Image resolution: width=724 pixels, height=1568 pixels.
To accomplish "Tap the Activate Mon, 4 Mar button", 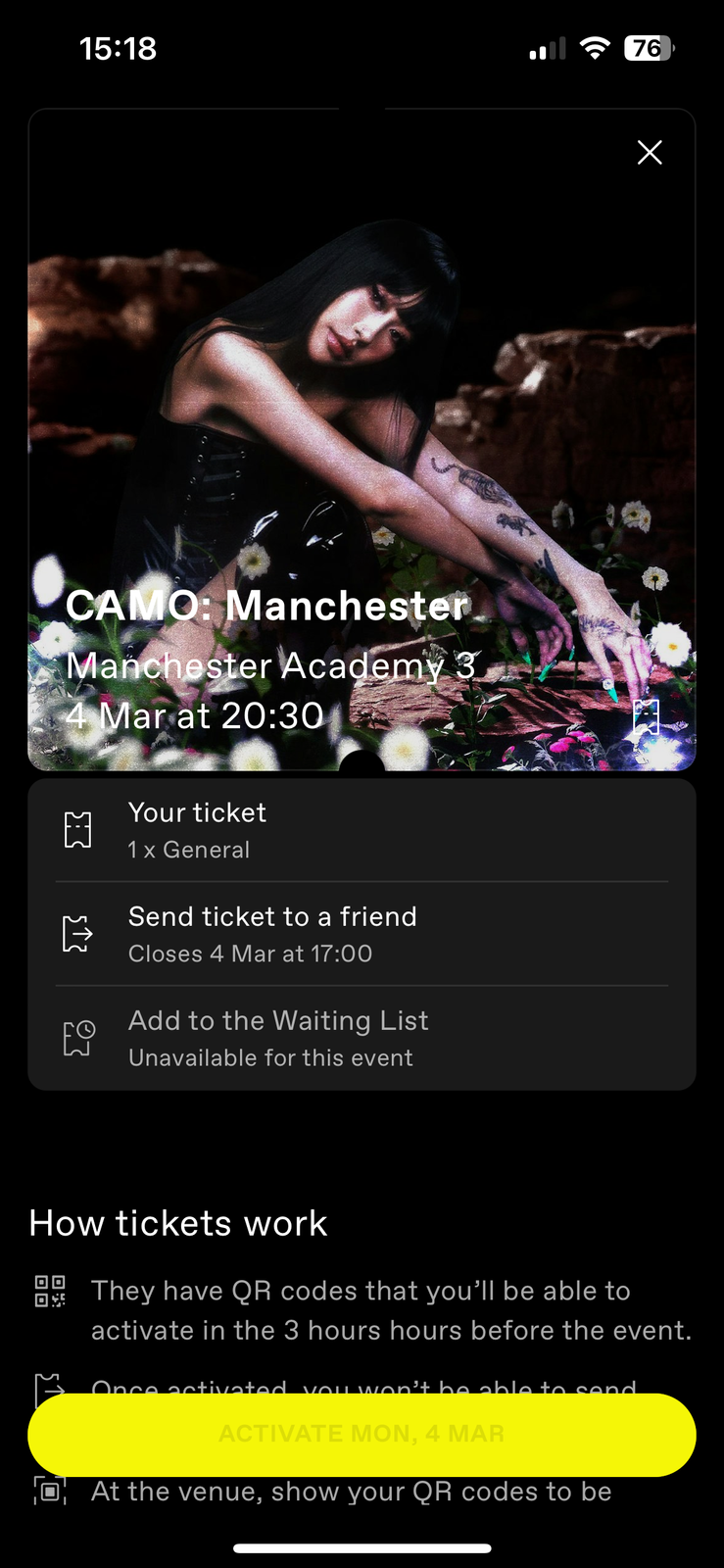I will [362, 1434].
